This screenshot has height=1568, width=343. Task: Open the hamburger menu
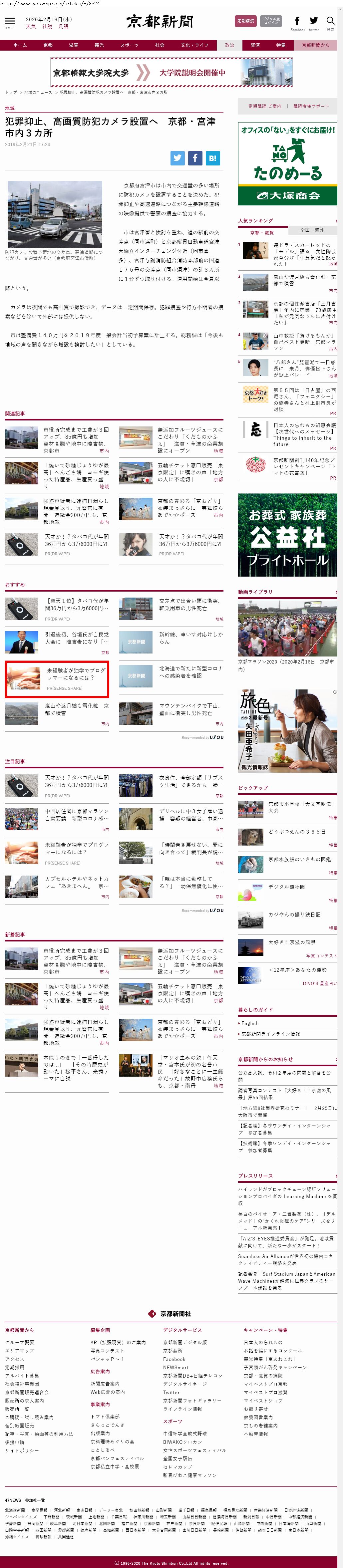point(10,21)
